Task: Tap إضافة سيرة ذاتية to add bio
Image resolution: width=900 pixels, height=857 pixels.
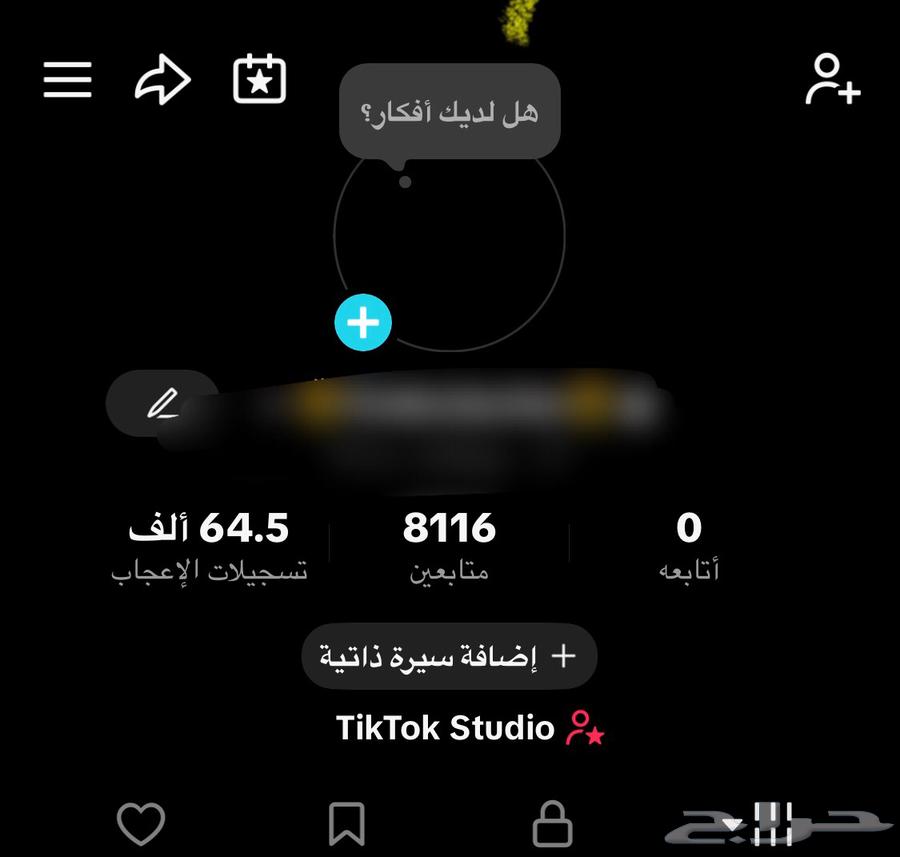Action: [x=449, y=656]
